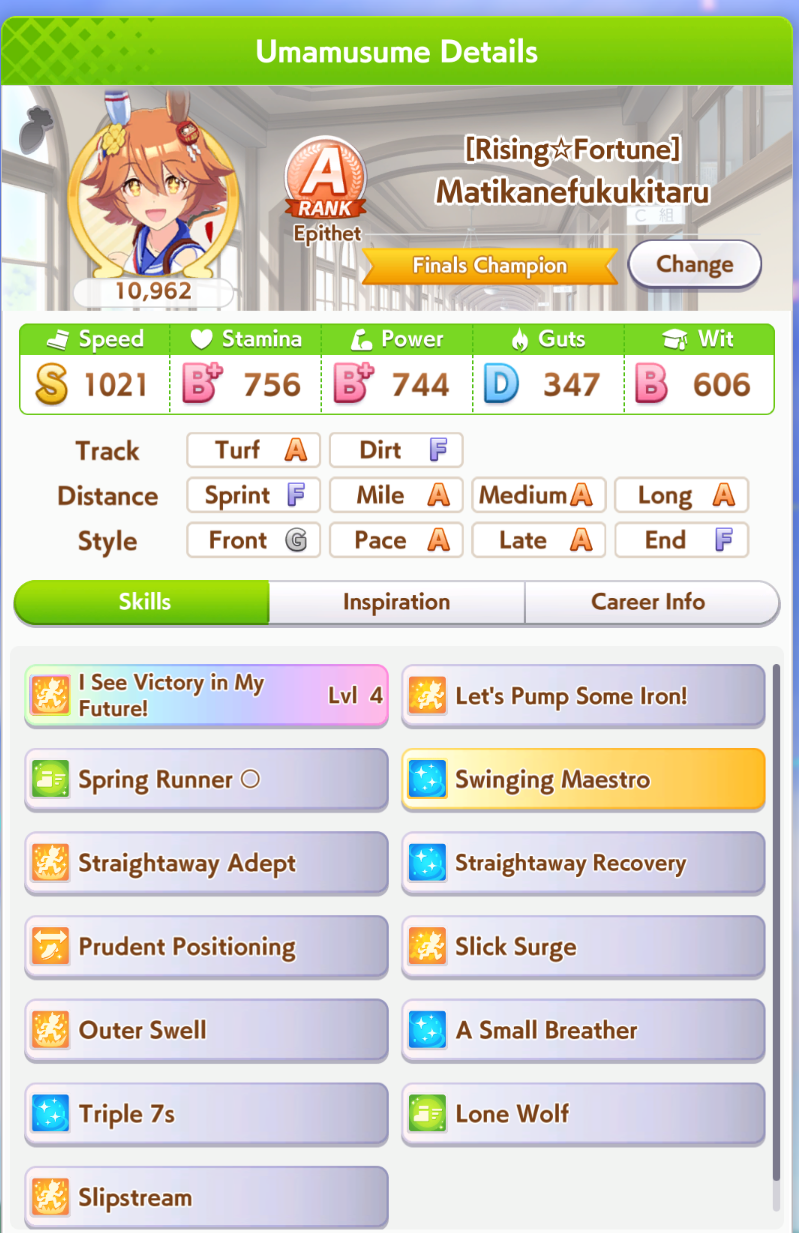View the Slipstream skill
The image size is (799, 1233).
point(206,1197)
